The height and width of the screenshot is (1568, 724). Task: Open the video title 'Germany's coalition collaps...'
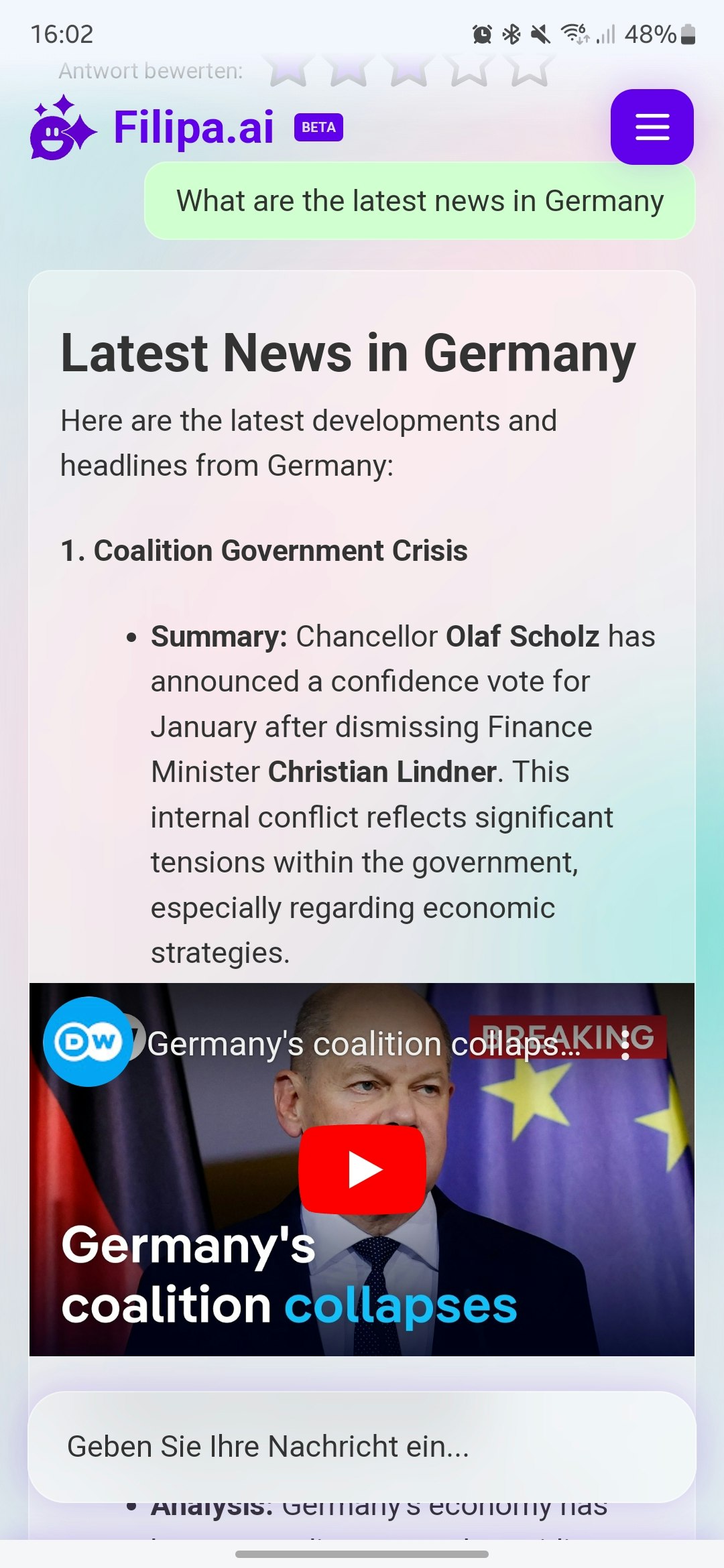(x=363, y=1044)
